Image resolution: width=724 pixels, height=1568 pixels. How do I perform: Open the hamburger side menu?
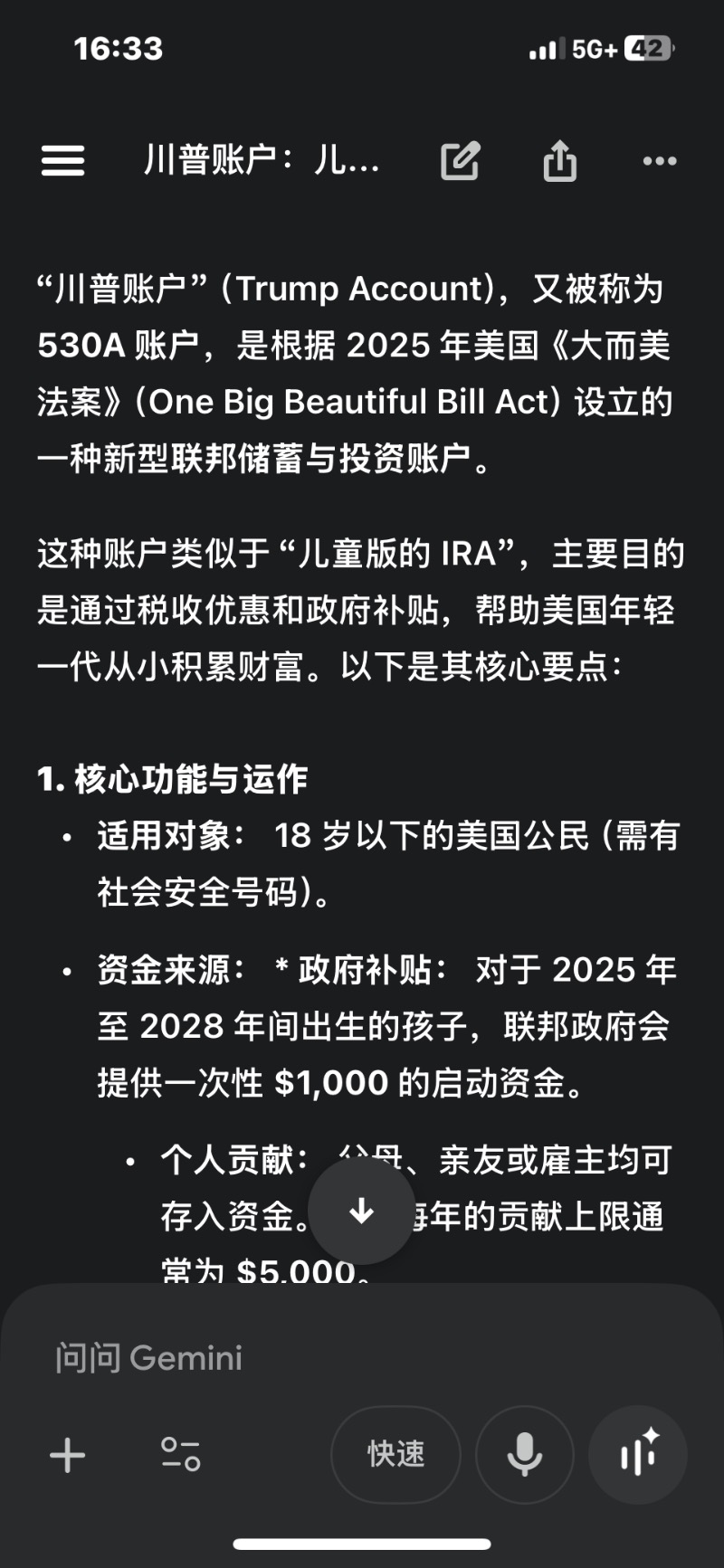(62, 161)
